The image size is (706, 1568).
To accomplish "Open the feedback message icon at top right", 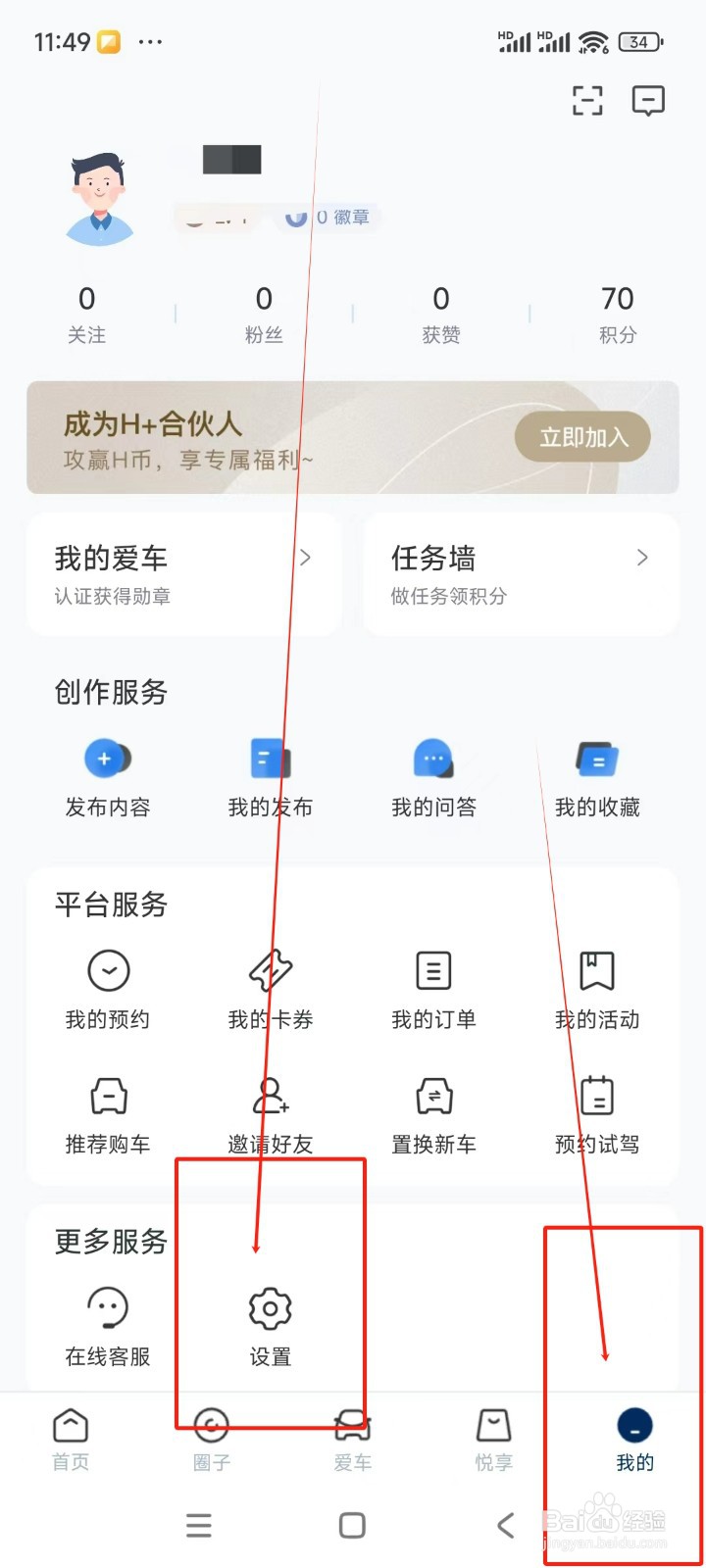I will point(648,101).
